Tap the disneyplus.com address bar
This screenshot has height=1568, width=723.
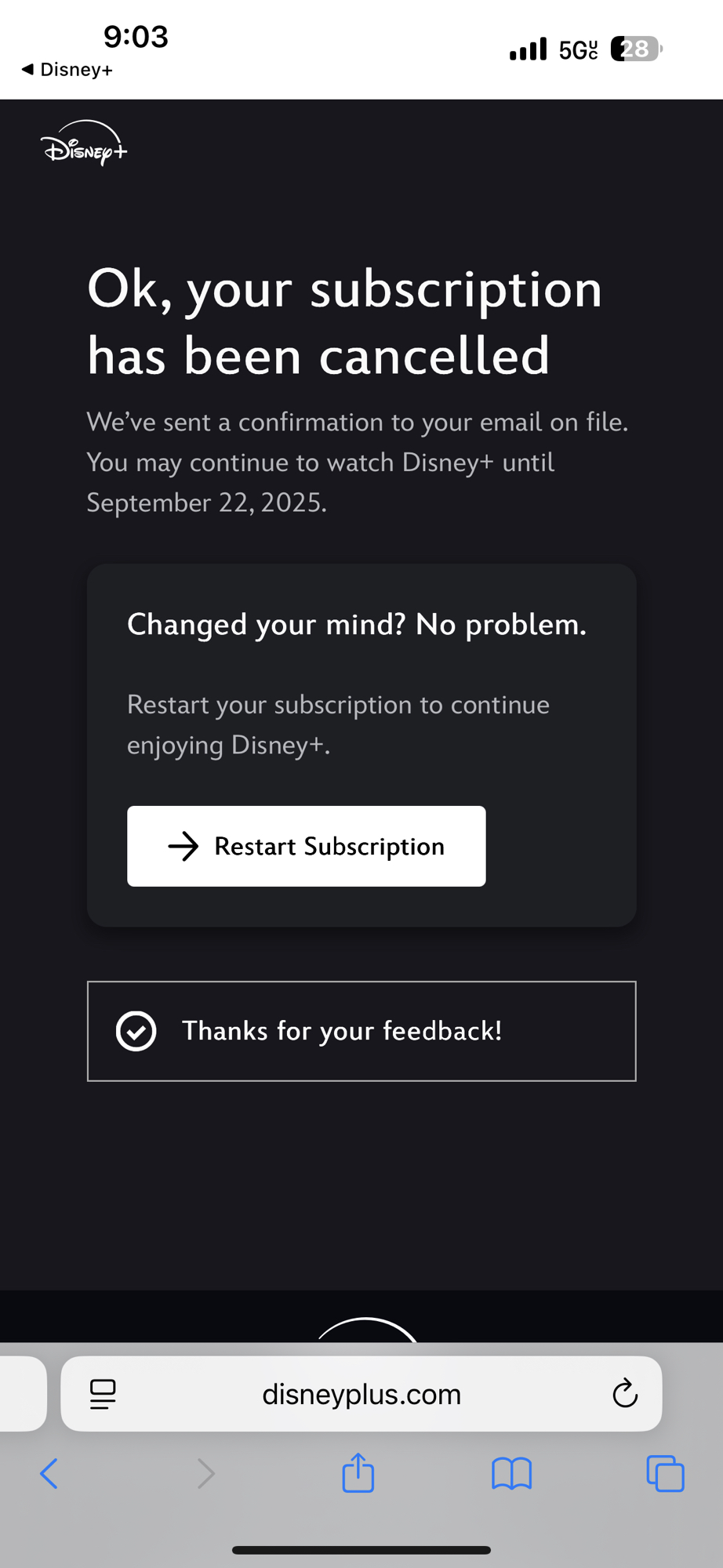click(361, 1394)
